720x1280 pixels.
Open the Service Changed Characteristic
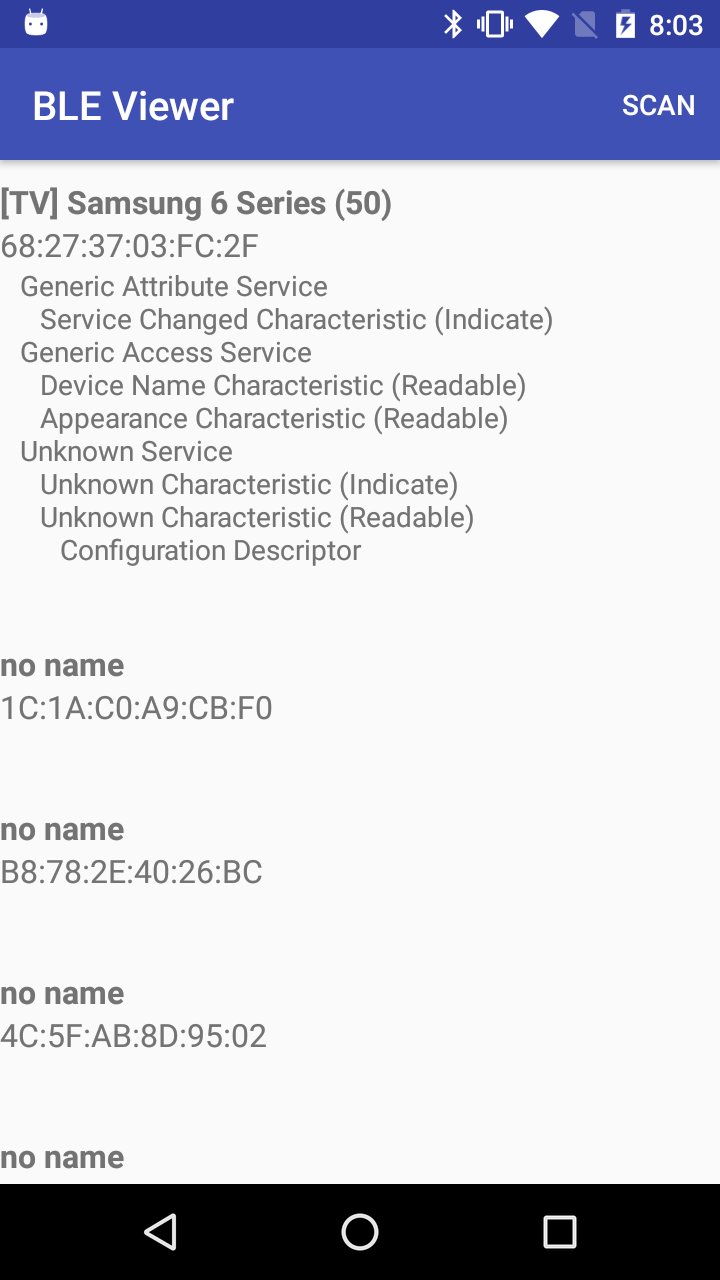tap(296, 319)
